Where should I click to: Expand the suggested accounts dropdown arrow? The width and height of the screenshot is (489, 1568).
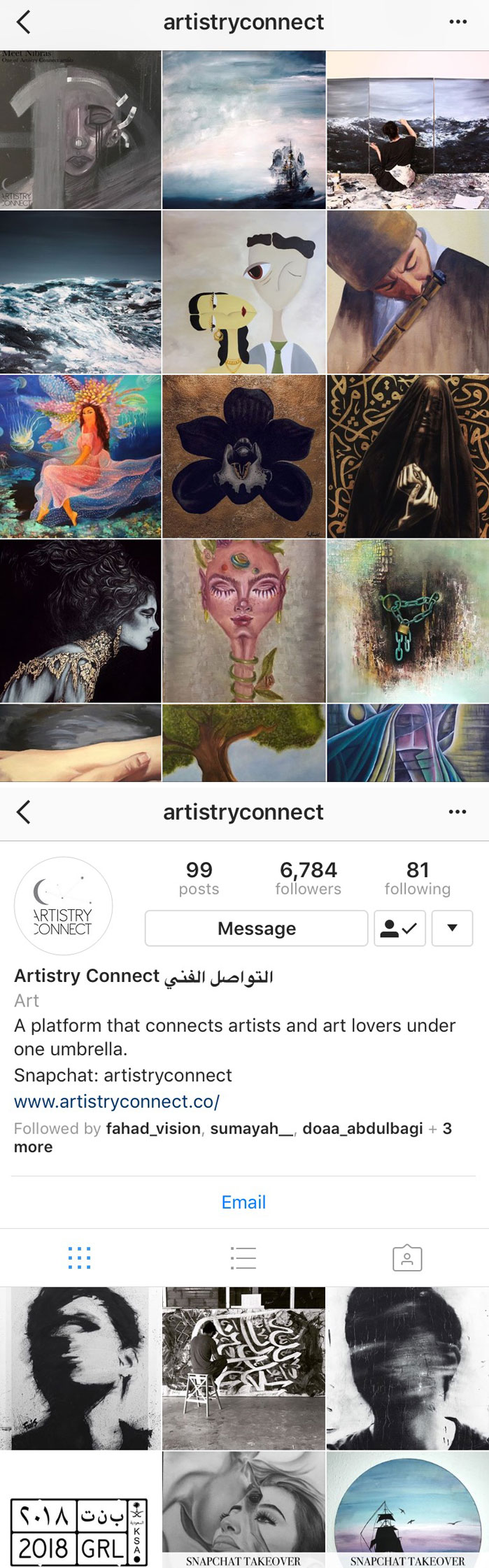point(452,928)
